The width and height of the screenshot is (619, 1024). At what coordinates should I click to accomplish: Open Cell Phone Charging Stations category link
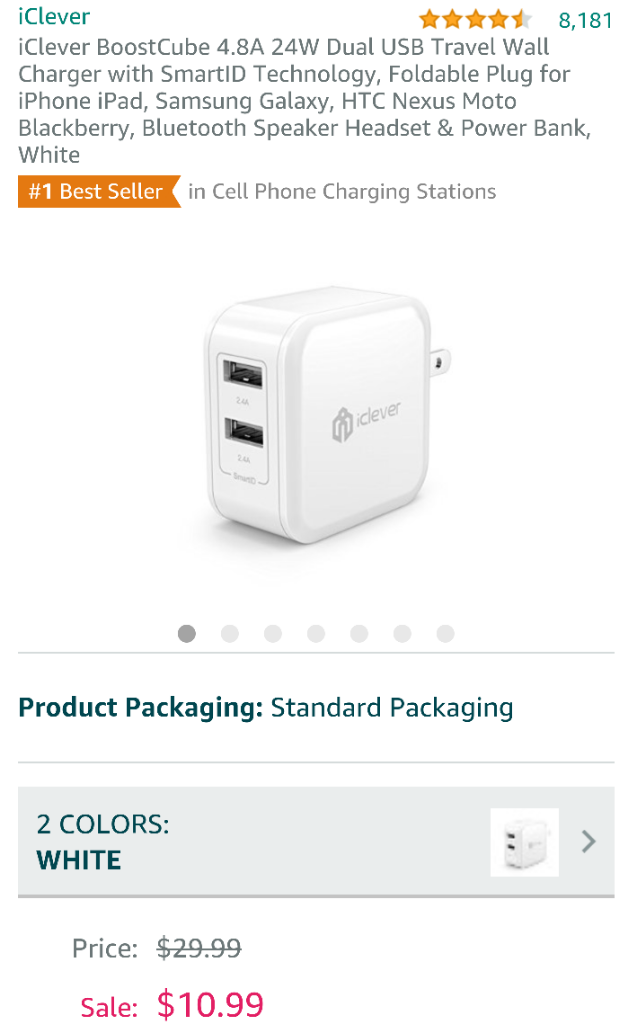(x=342, y=191)
